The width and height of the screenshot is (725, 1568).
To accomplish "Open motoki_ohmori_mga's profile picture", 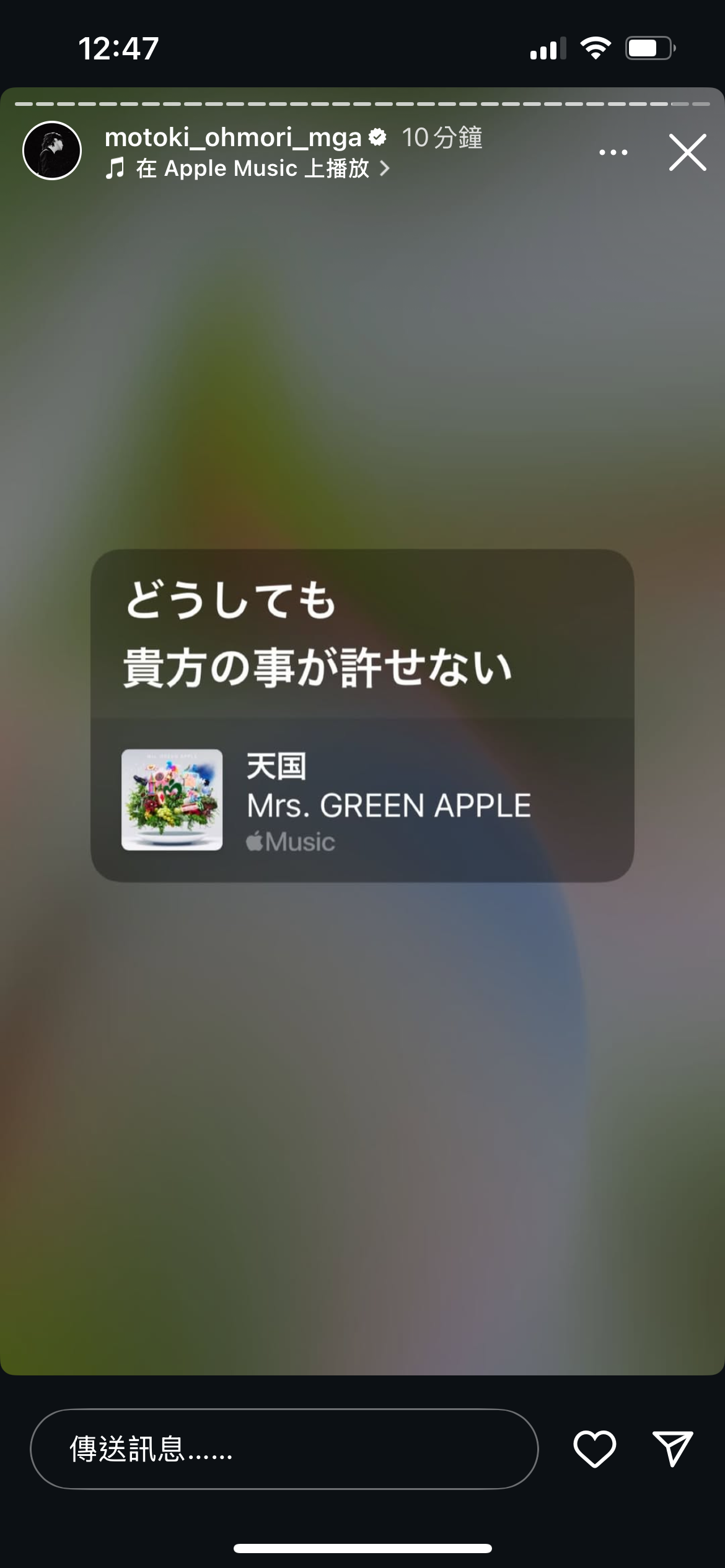I will click(x=52, y=150).
